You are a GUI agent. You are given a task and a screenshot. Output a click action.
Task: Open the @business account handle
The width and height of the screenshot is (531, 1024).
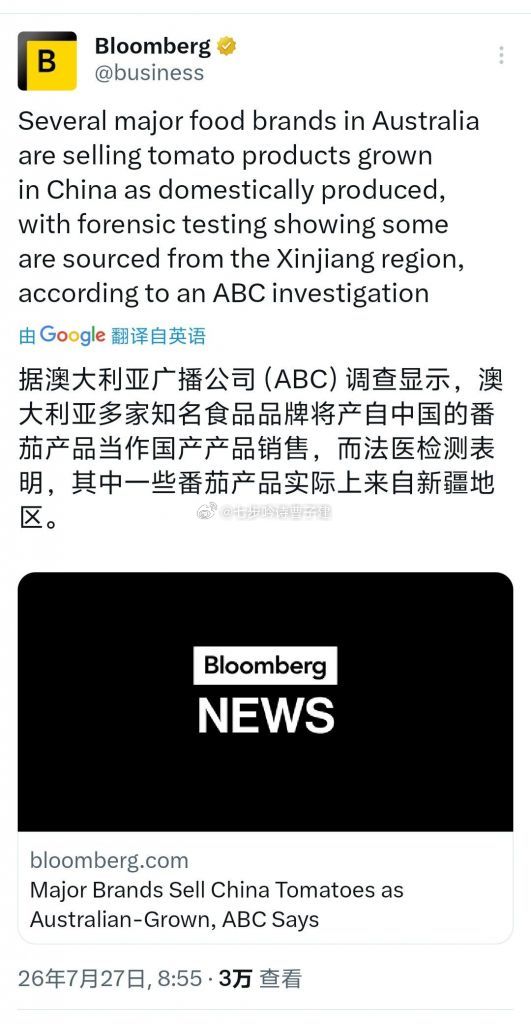[150, 72]
